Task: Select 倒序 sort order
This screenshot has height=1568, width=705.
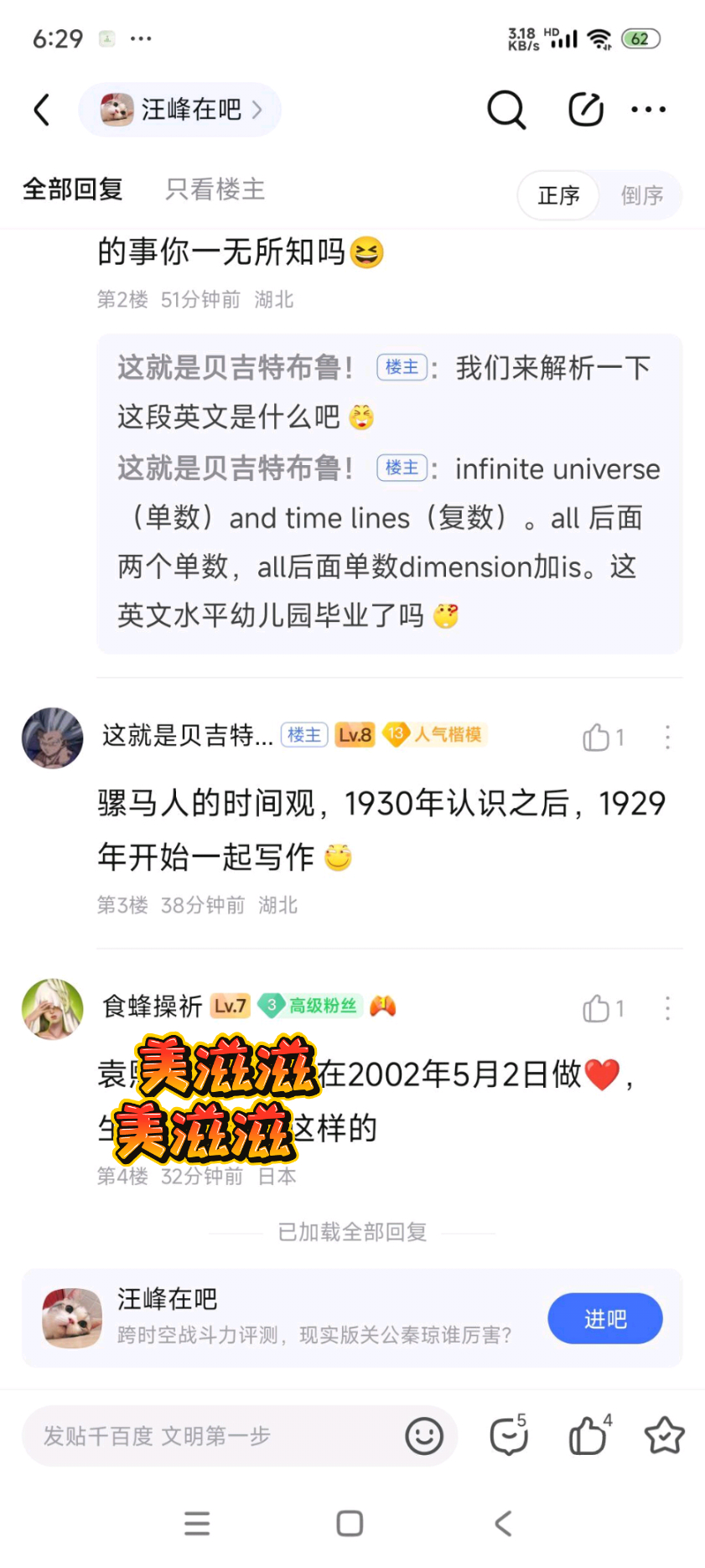Action: pyautogui.click(x=641, y=196)
